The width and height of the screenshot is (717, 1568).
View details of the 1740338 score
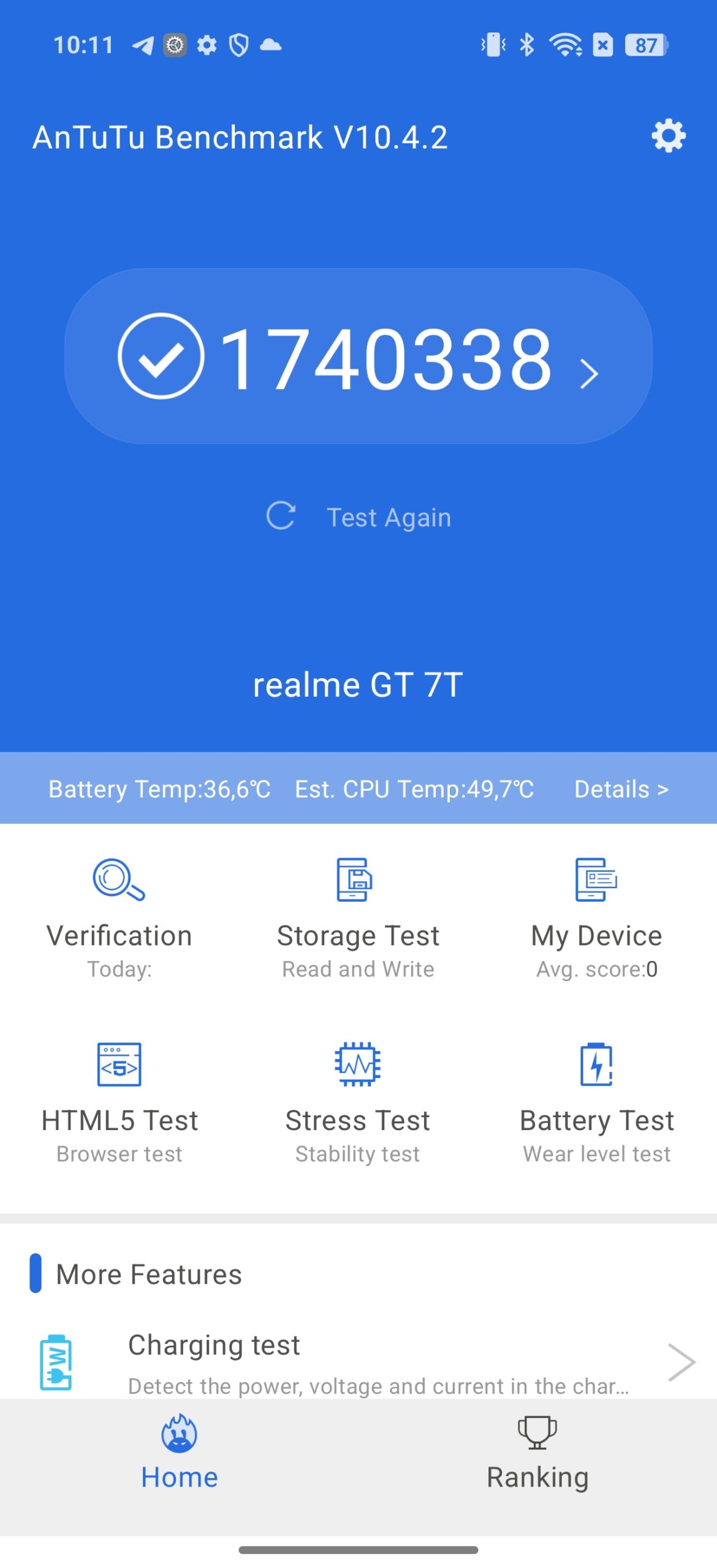358,356
